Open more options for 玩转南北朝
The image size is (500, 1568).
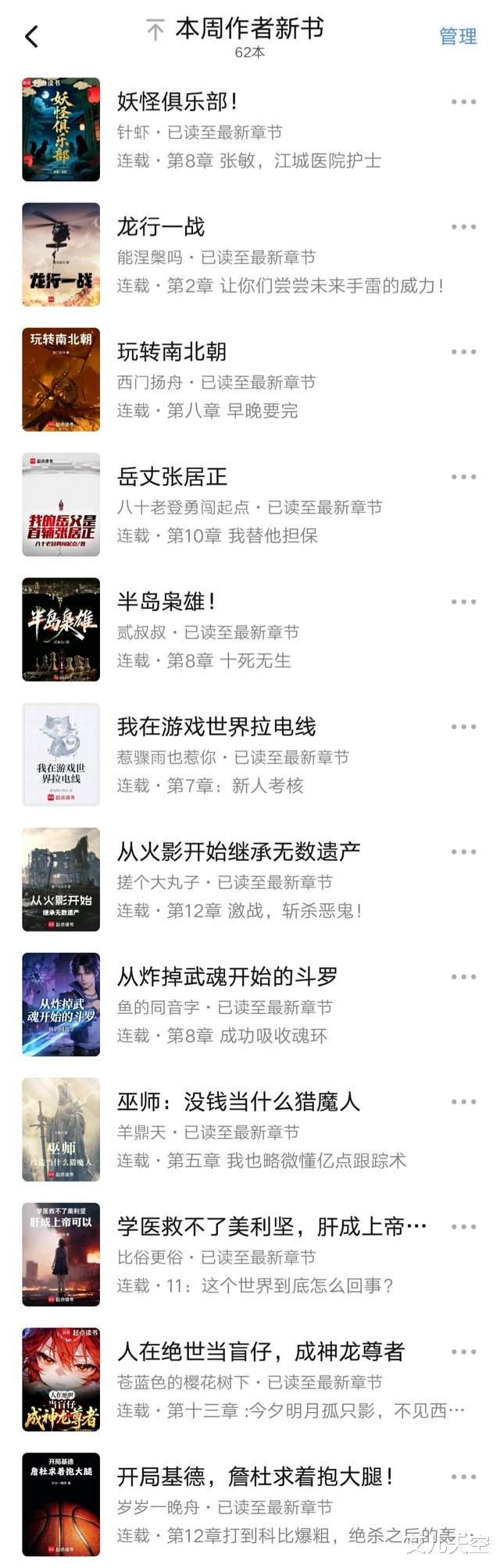pyautogui.click(x=463, y=352)
